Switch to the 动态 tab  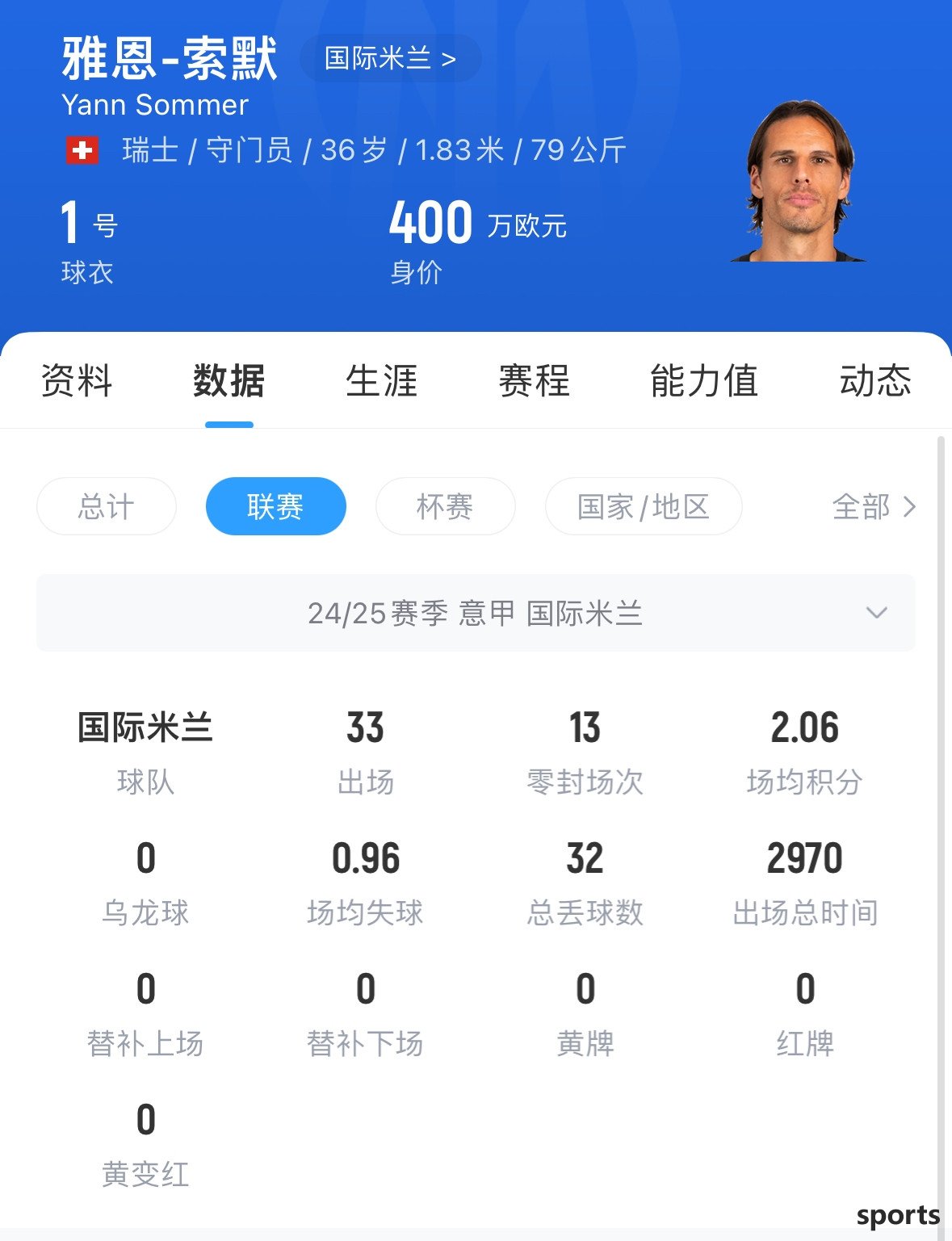(x=874, y=381)
